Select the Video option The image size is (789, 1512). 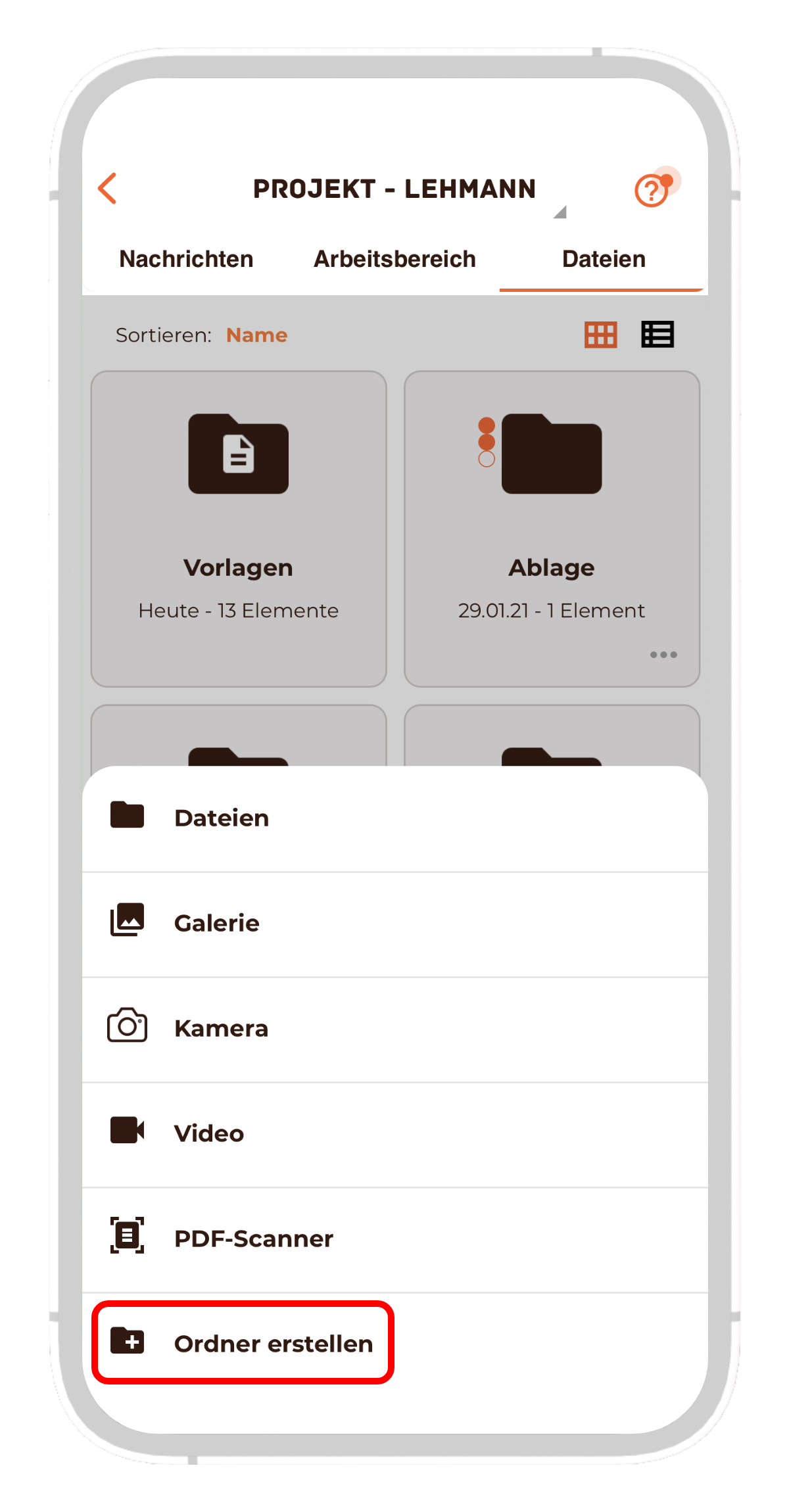click(x=209, y=1134)
